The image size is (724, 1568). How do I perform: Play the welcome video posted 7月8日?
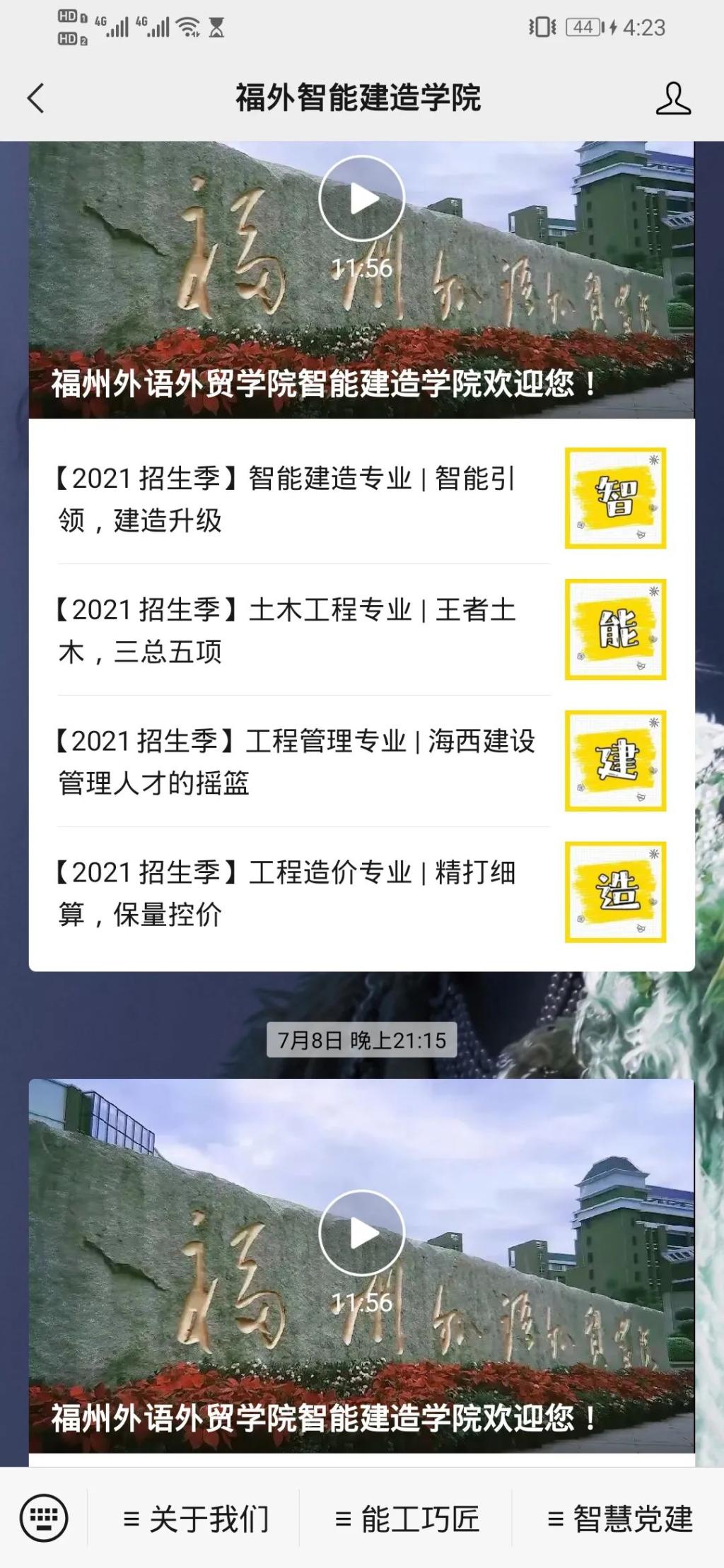[361, 1234]
